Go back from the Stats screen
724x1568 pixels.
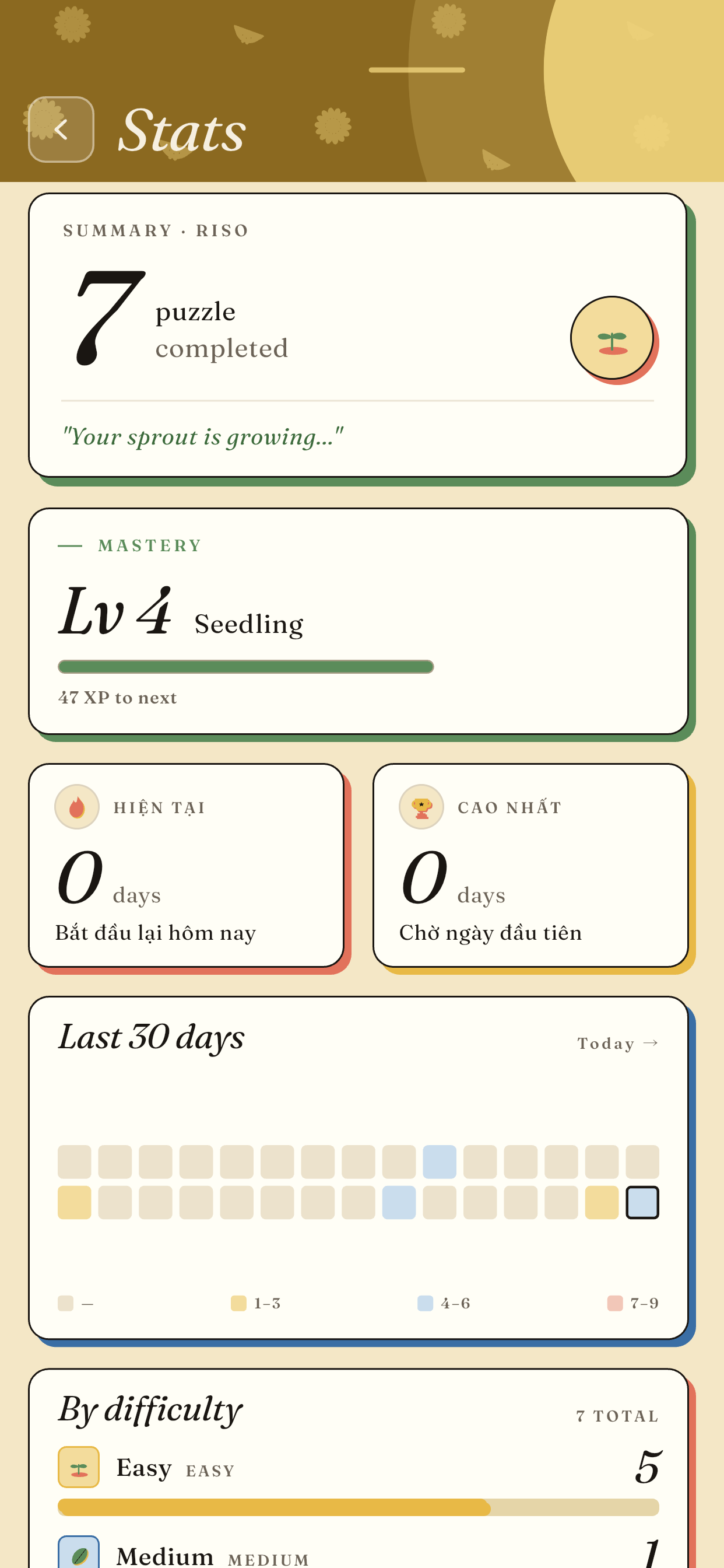(61, 129)
